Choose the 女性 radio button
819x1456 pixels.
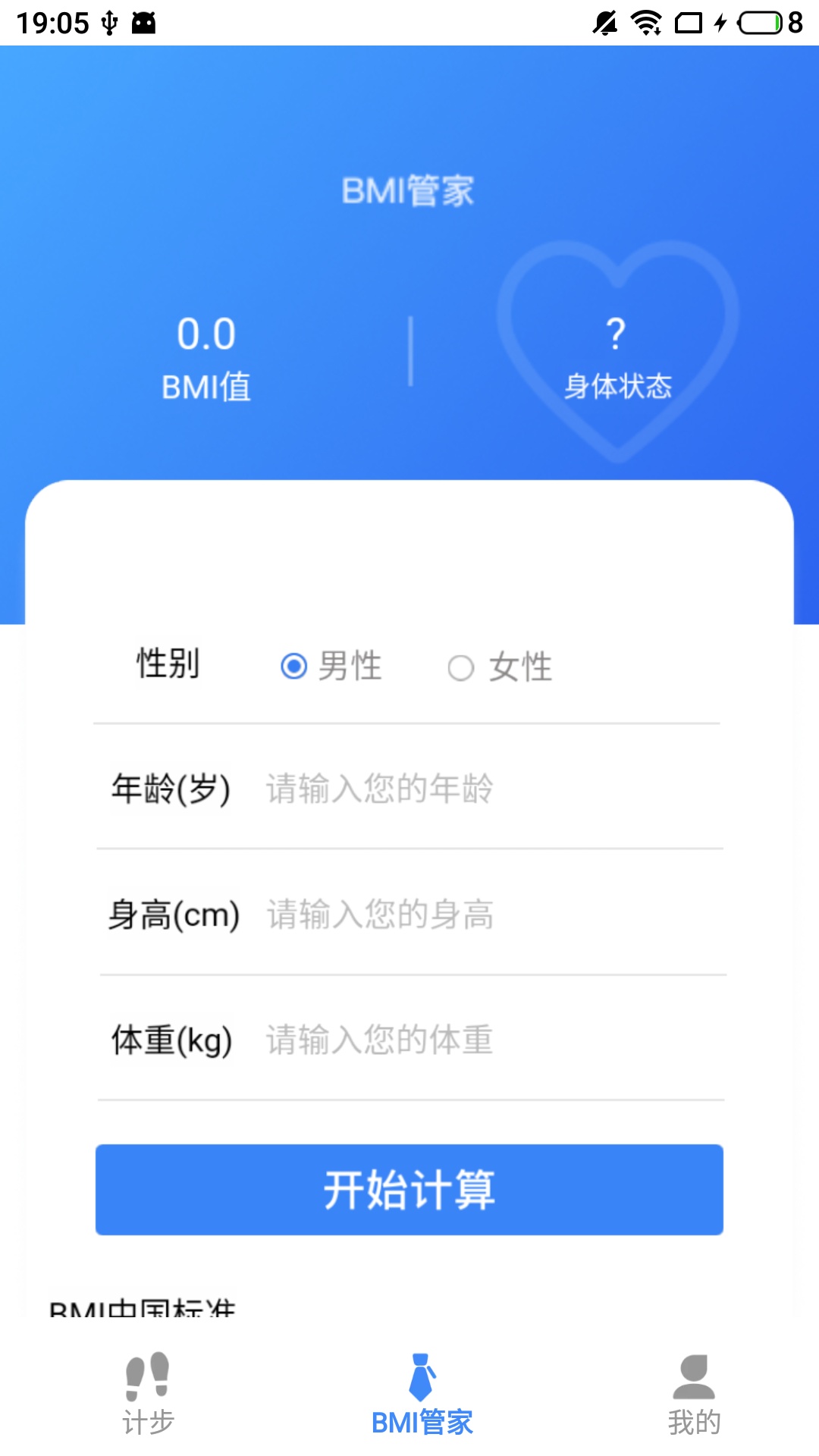coord(500,667)
